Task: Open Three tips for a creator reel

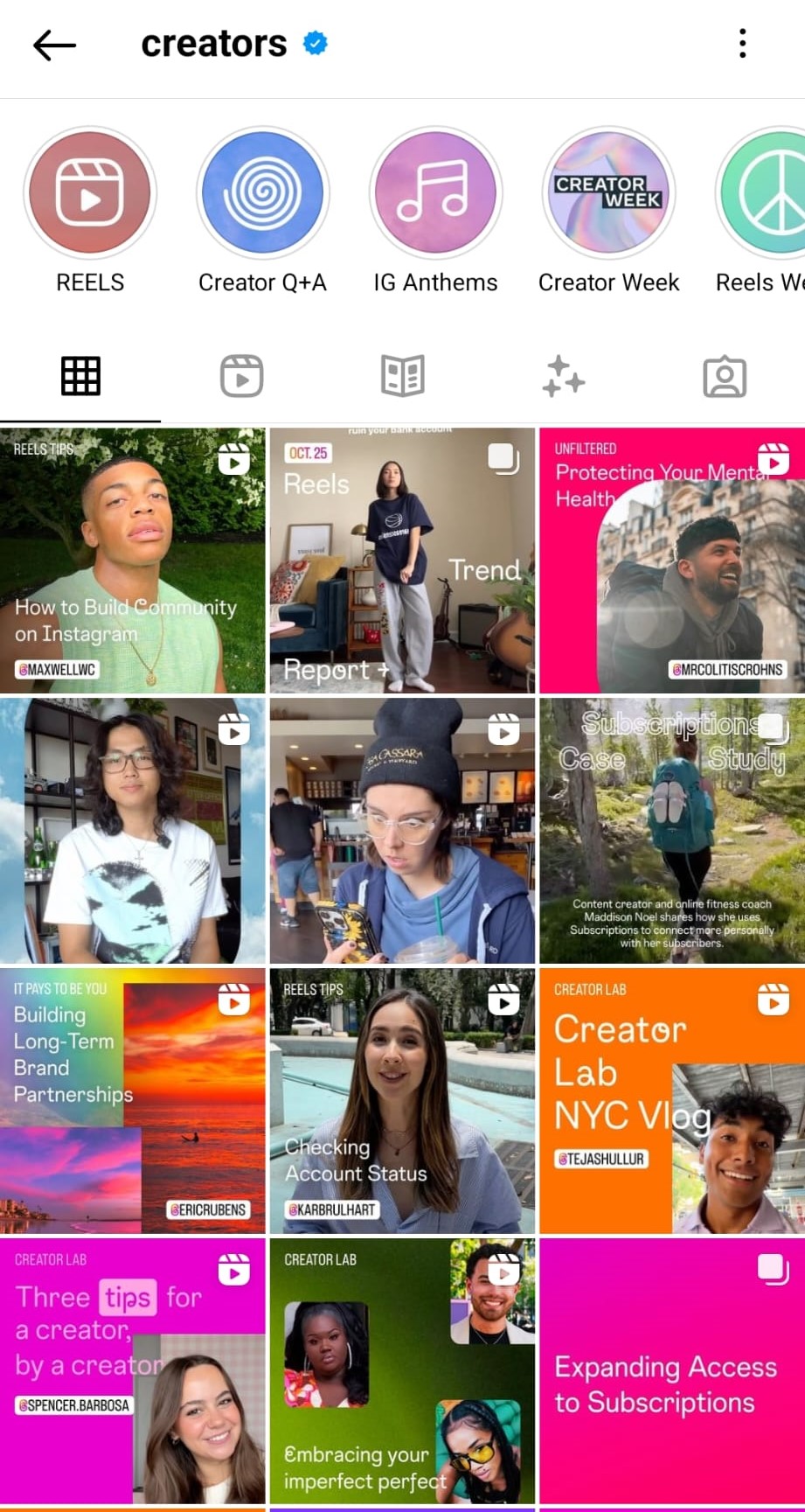Action: 132,1371
